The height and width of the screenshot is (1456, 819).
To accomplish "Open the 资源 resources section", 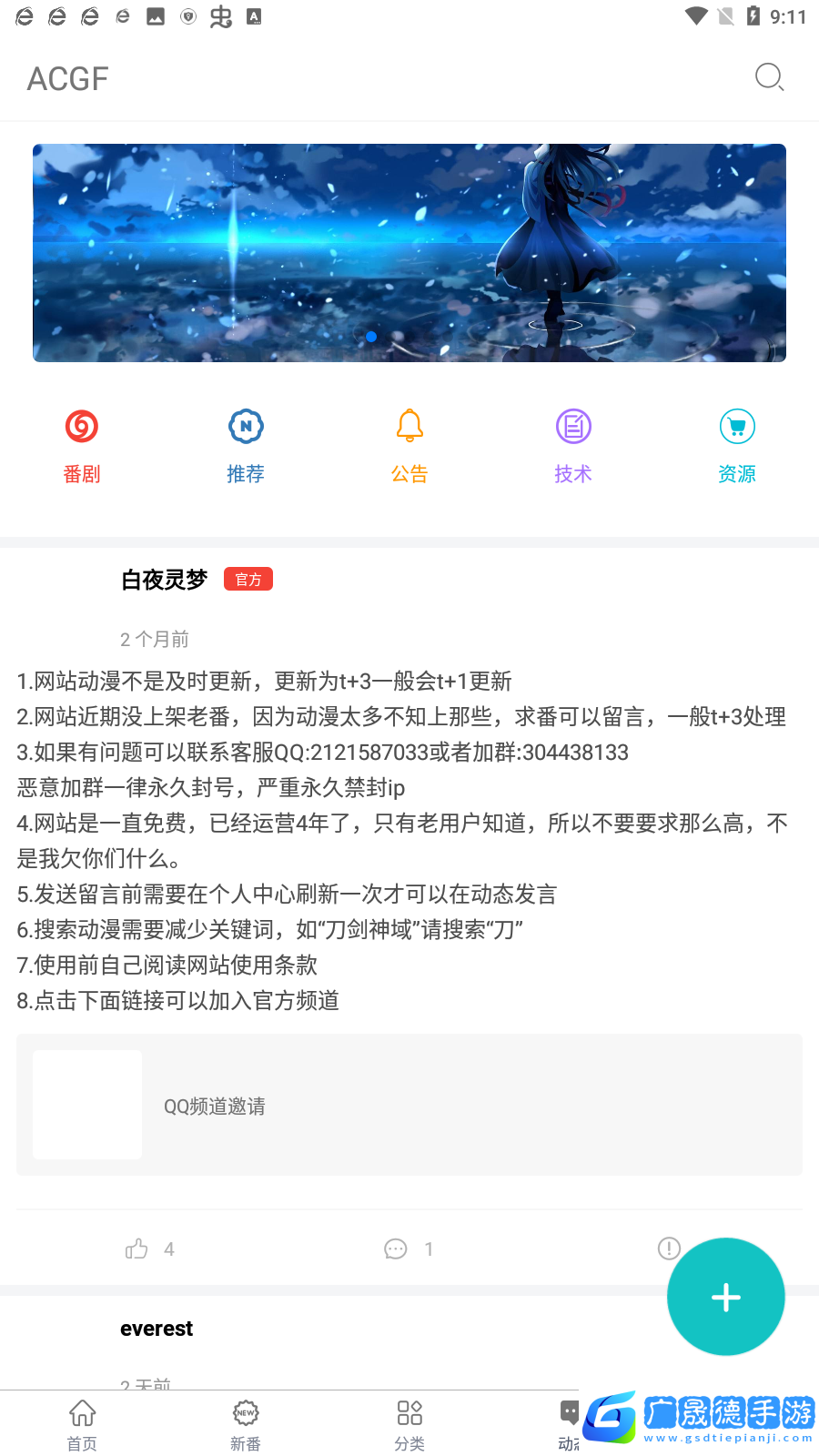I will click(737, 445).
